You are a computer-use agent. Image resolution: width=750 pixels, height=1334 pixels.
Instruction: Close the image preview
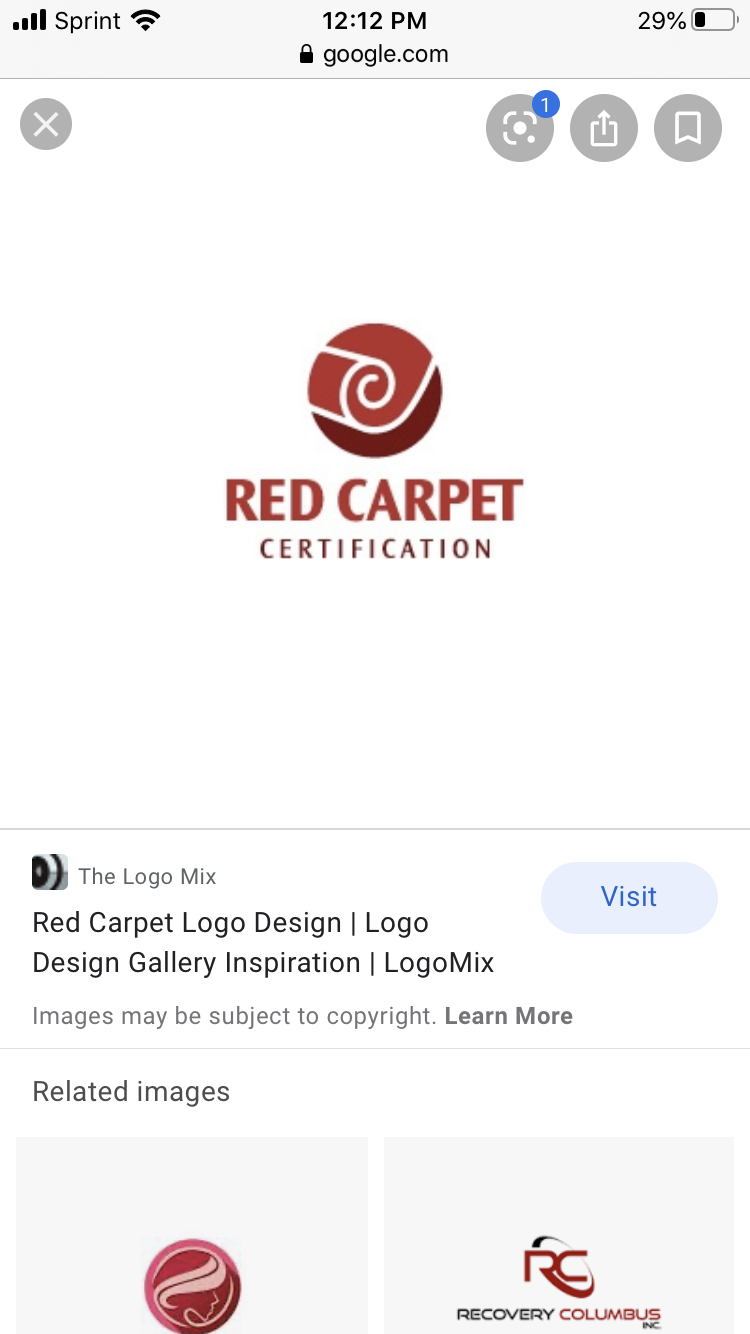pos(46,125)
